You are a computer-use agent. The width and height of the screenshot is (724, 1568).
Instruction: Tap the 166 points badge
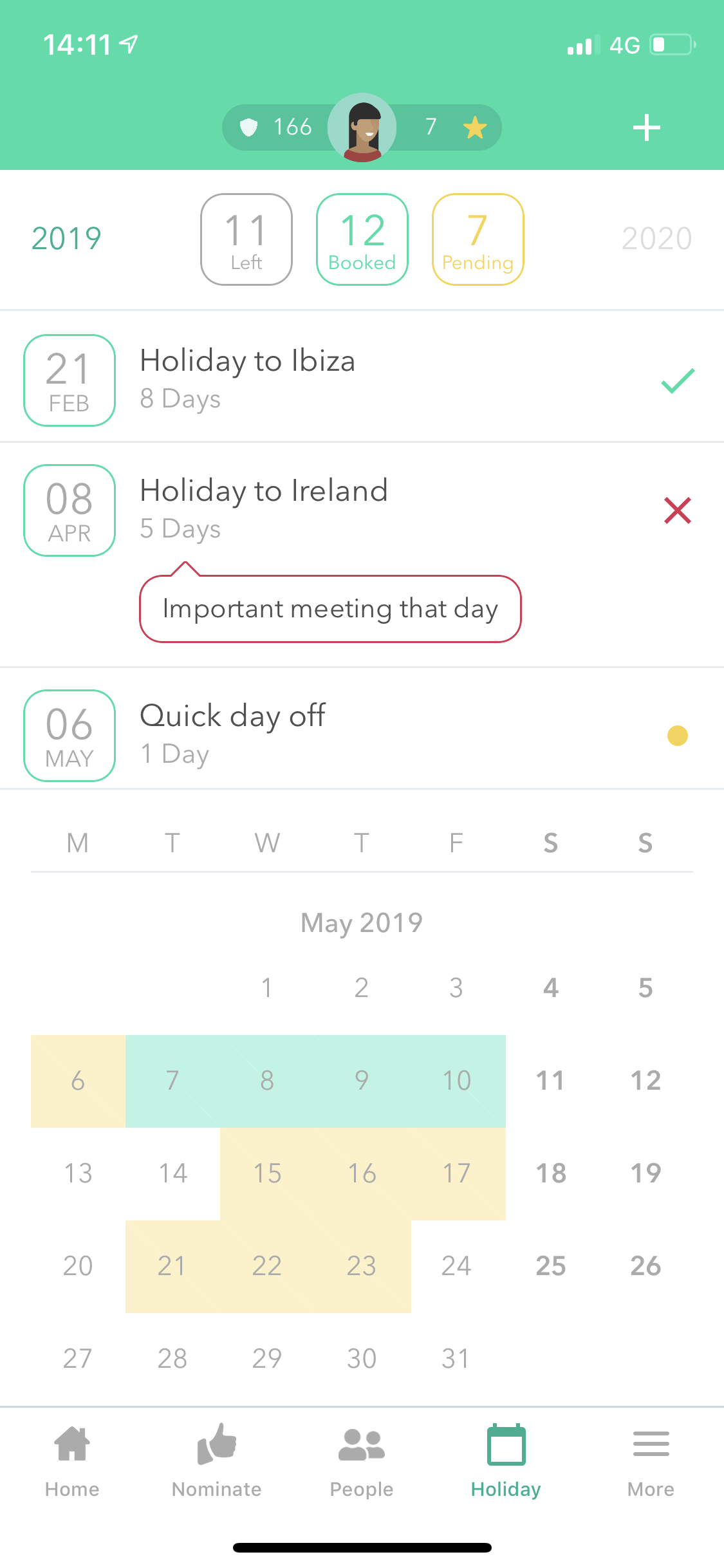(277, 127)
